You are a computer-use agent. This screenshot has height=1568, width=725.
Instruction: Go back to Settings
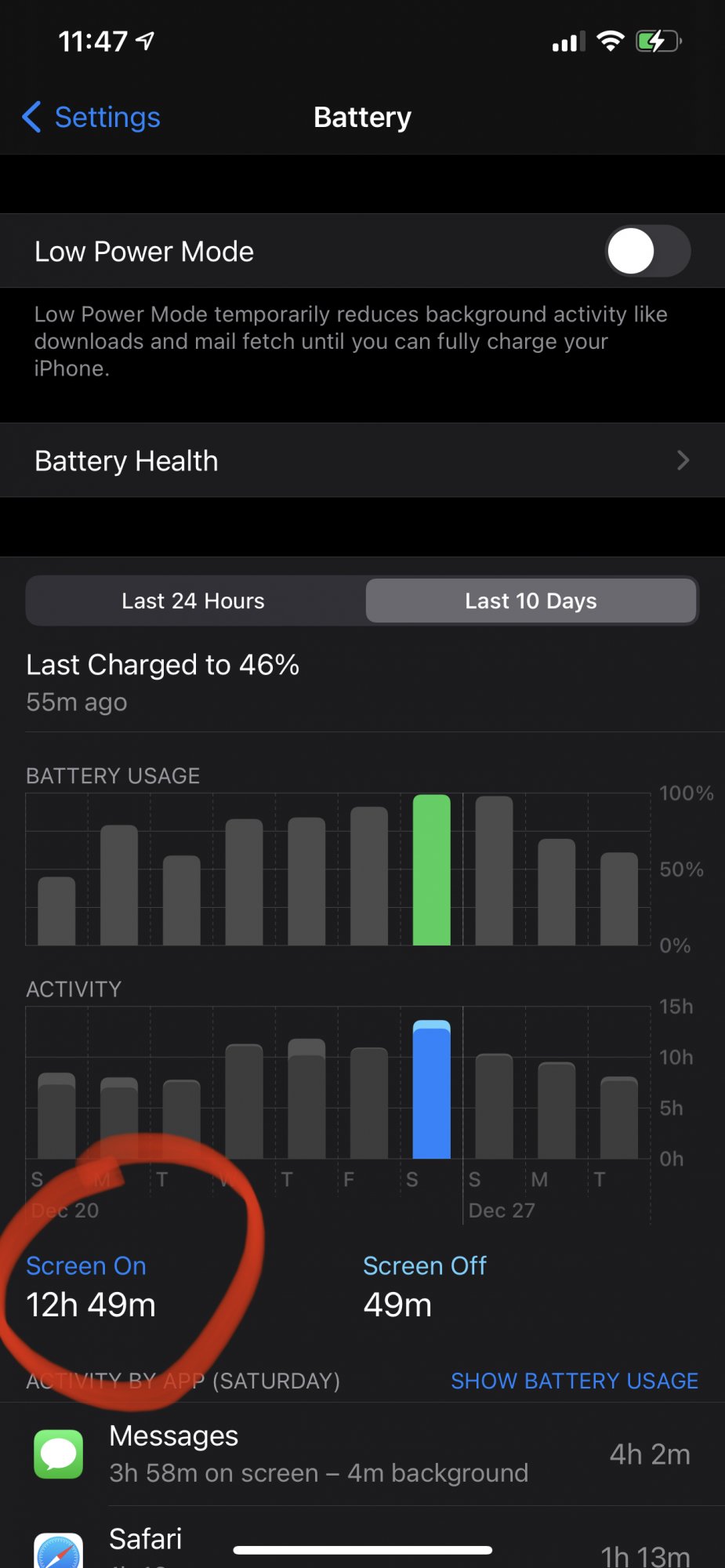click(x=92, y=118)
